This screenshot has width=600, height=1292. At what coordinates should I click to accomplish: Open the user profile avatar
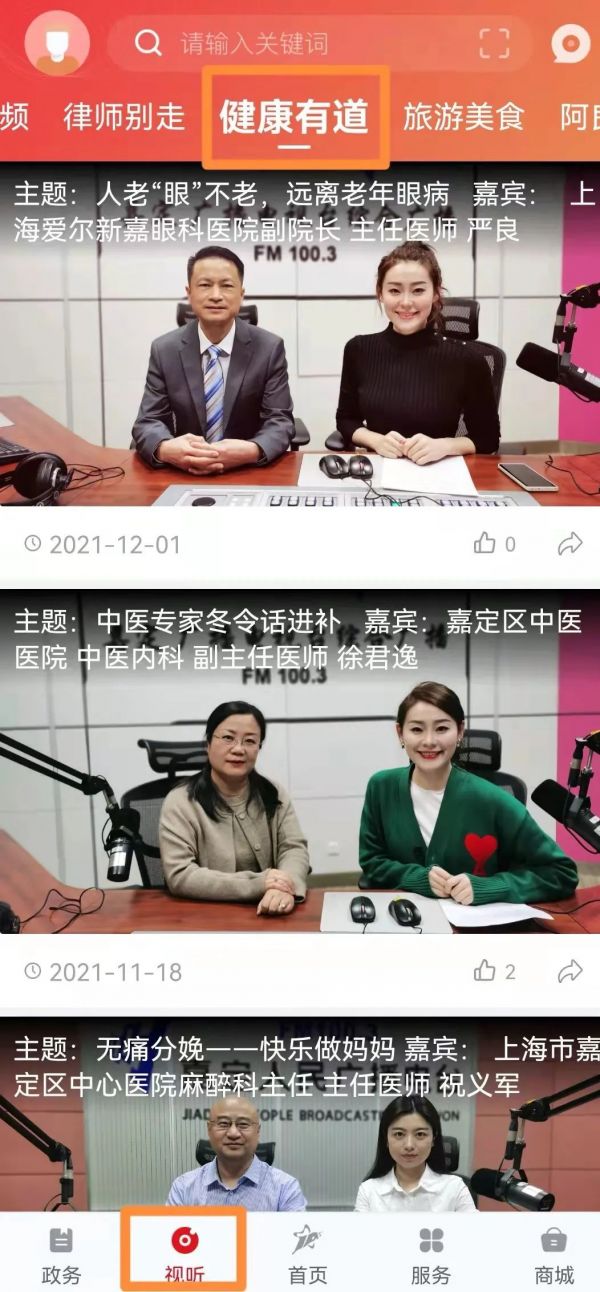(x=57, y=43)
